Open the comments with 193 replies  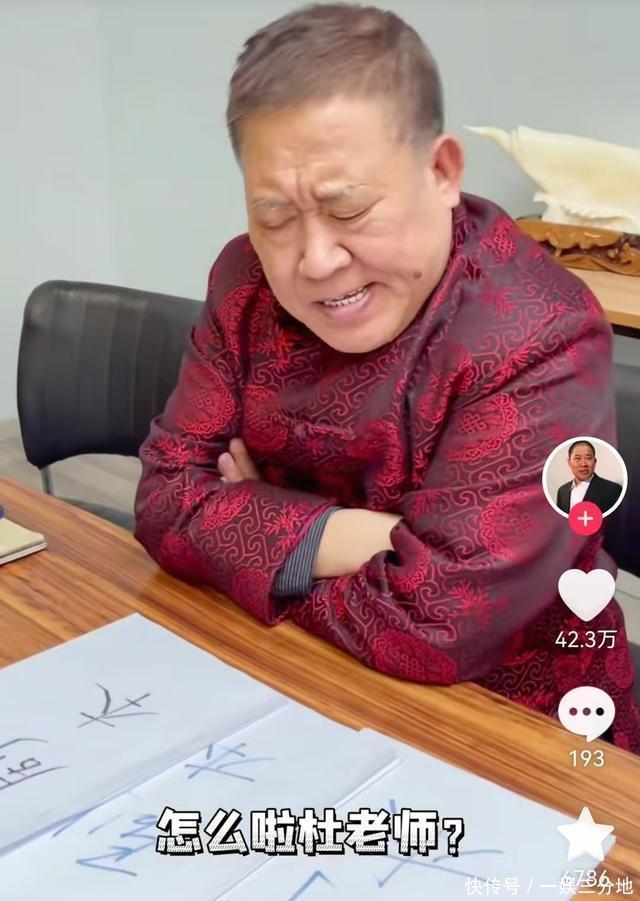[587, 713]
